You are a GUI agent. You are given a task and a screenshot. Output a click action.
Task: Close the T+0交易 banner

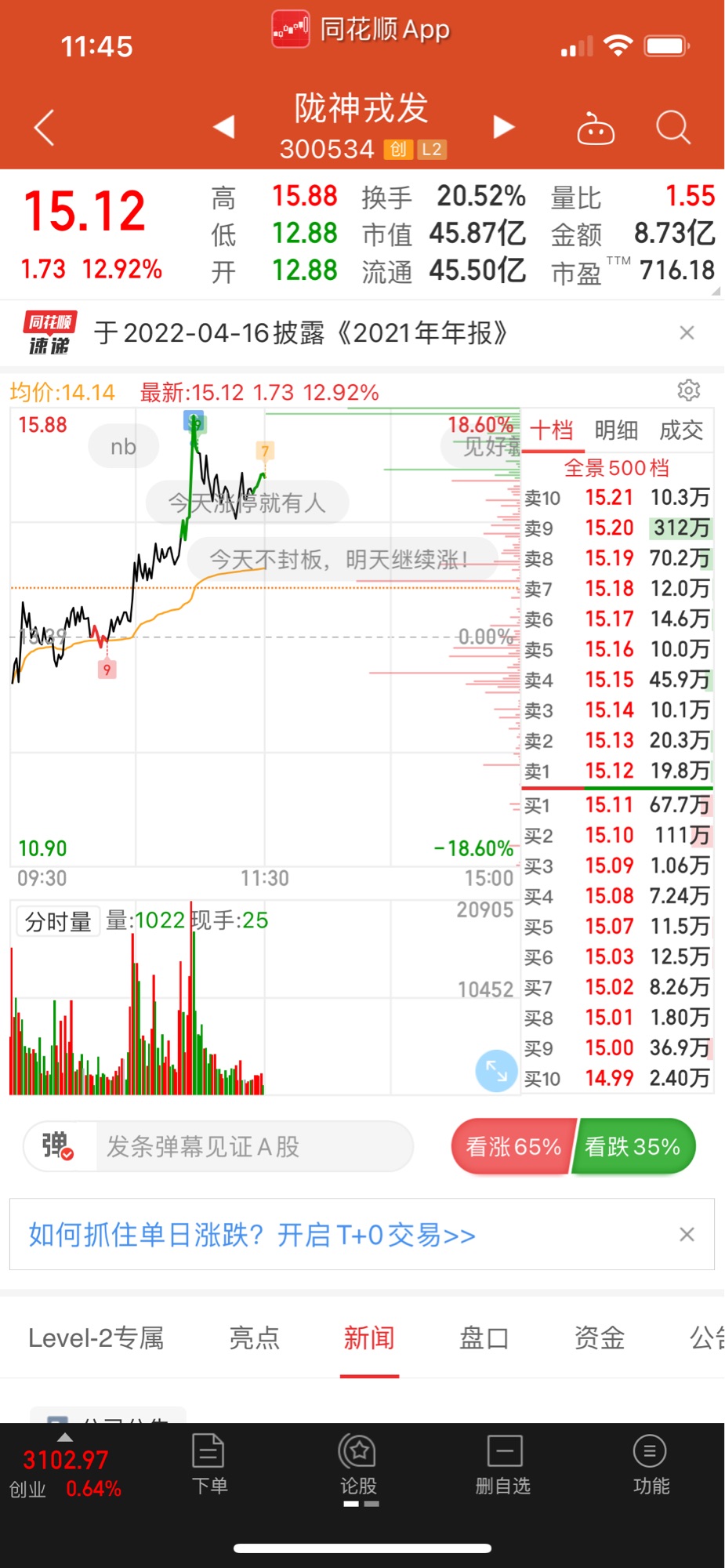[x=687, y=1235]
